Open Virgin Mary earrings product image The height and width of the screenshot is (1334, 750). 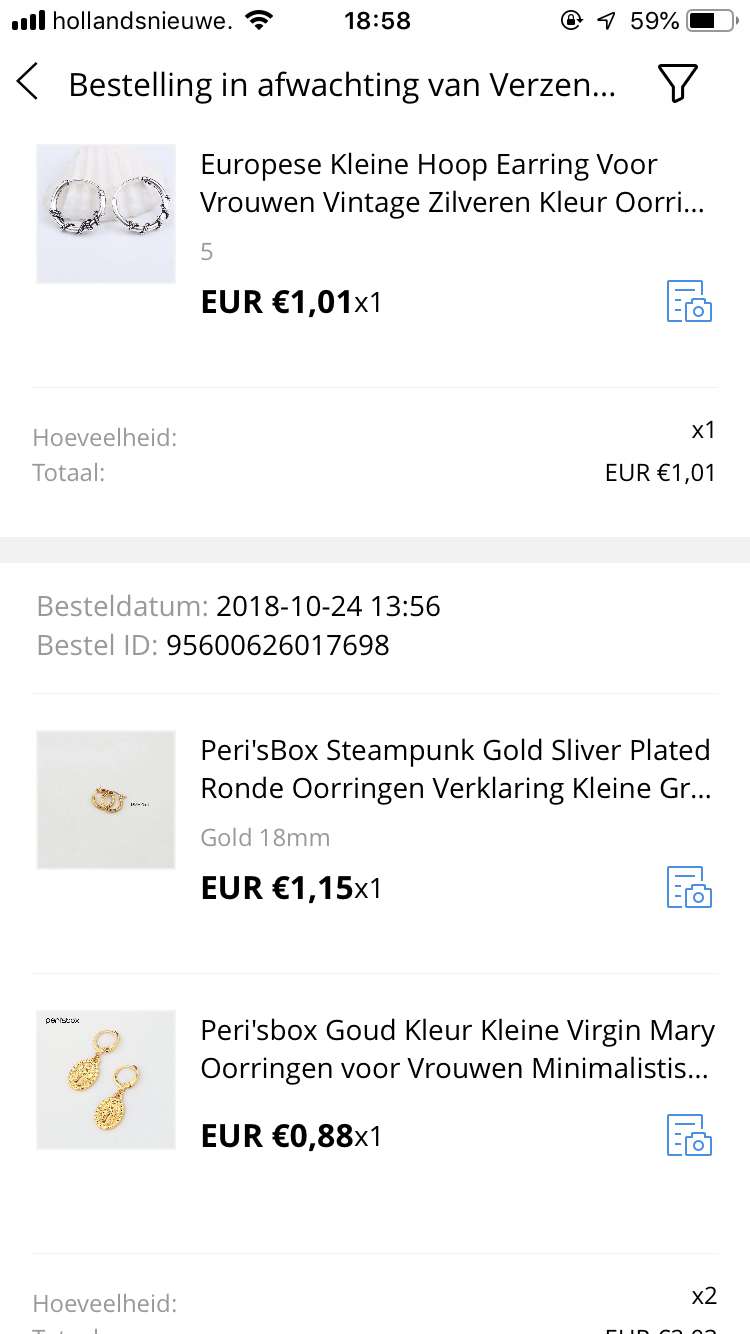coord(106,1080)
